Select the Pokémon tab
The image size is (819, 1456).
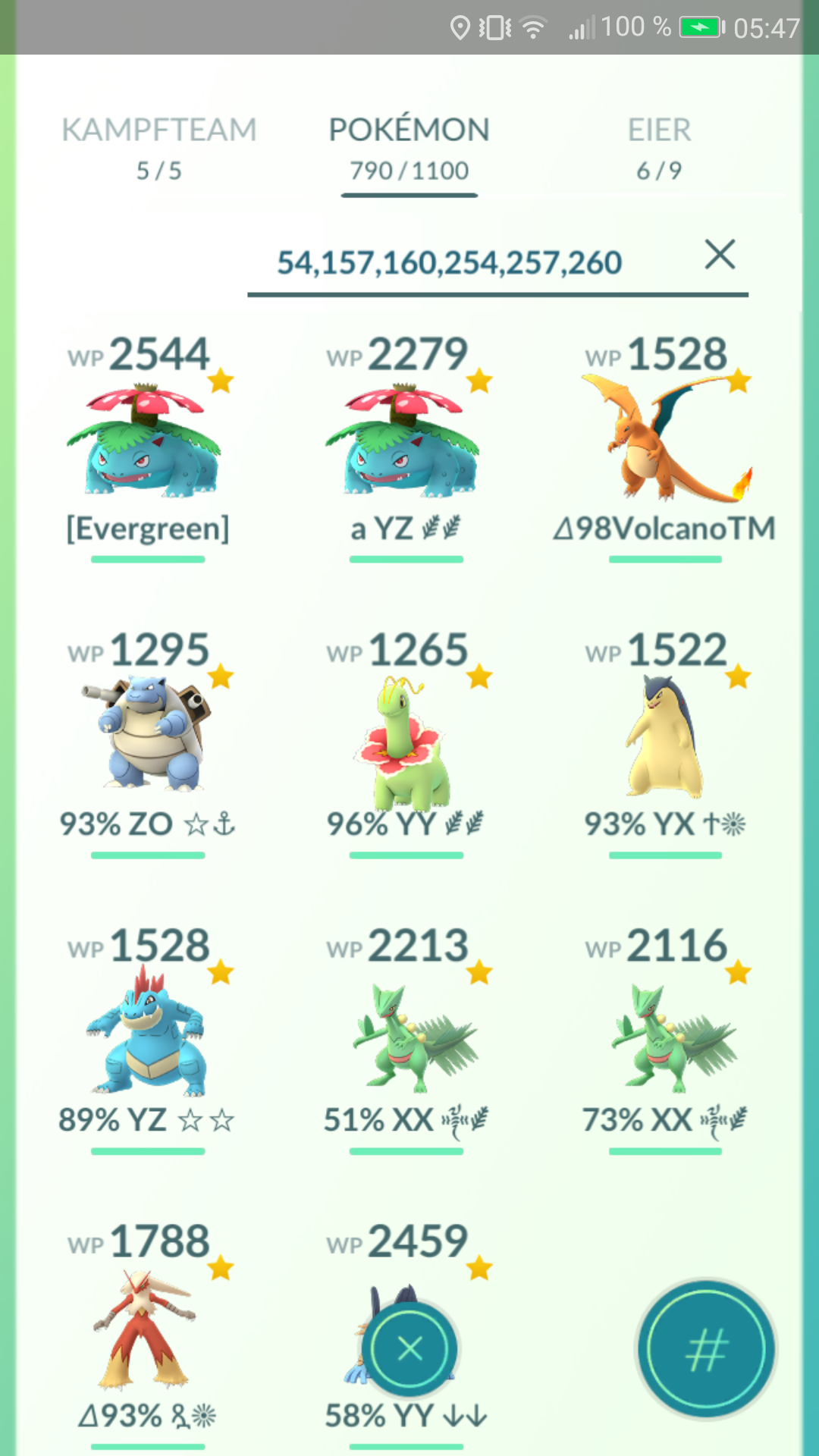(409, 149)
